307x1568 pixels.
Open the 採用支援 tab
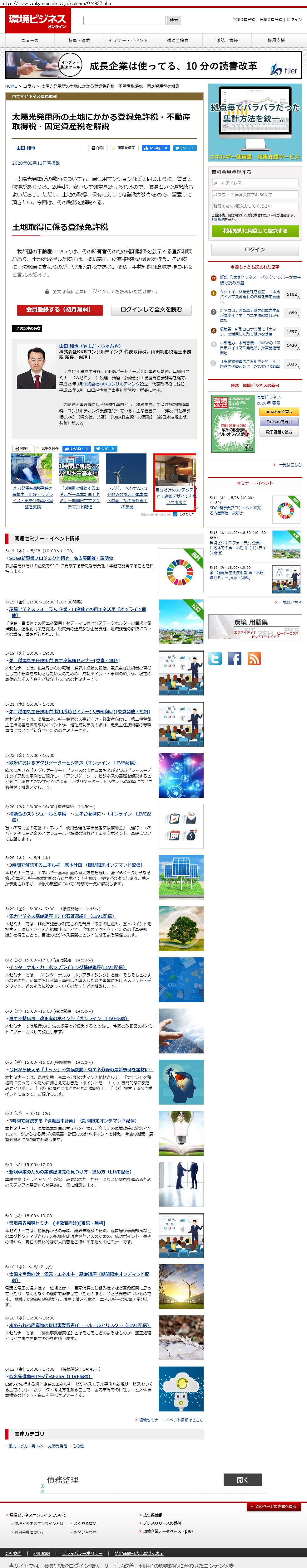(276, 41)
